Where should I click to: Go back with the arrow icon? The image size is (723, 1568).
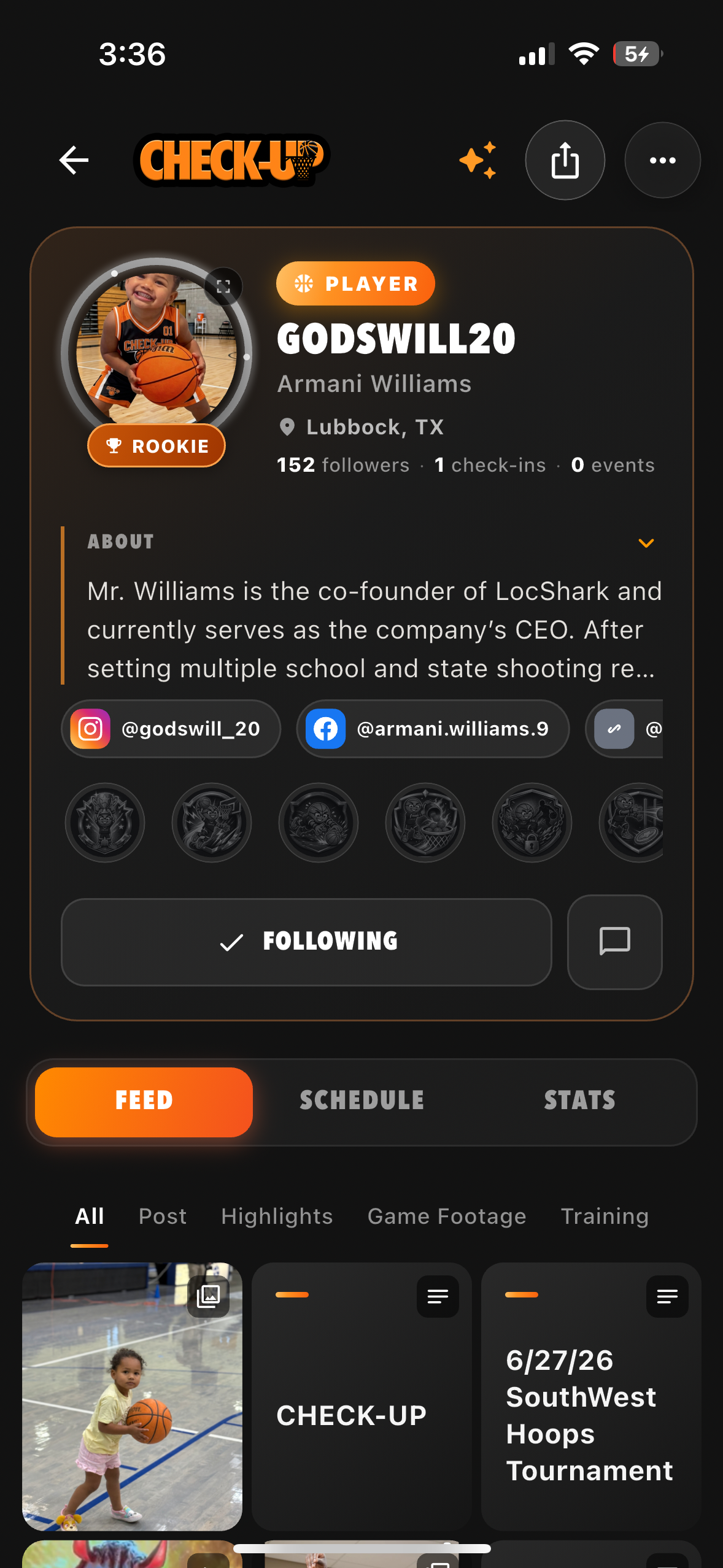click(74, 161)
